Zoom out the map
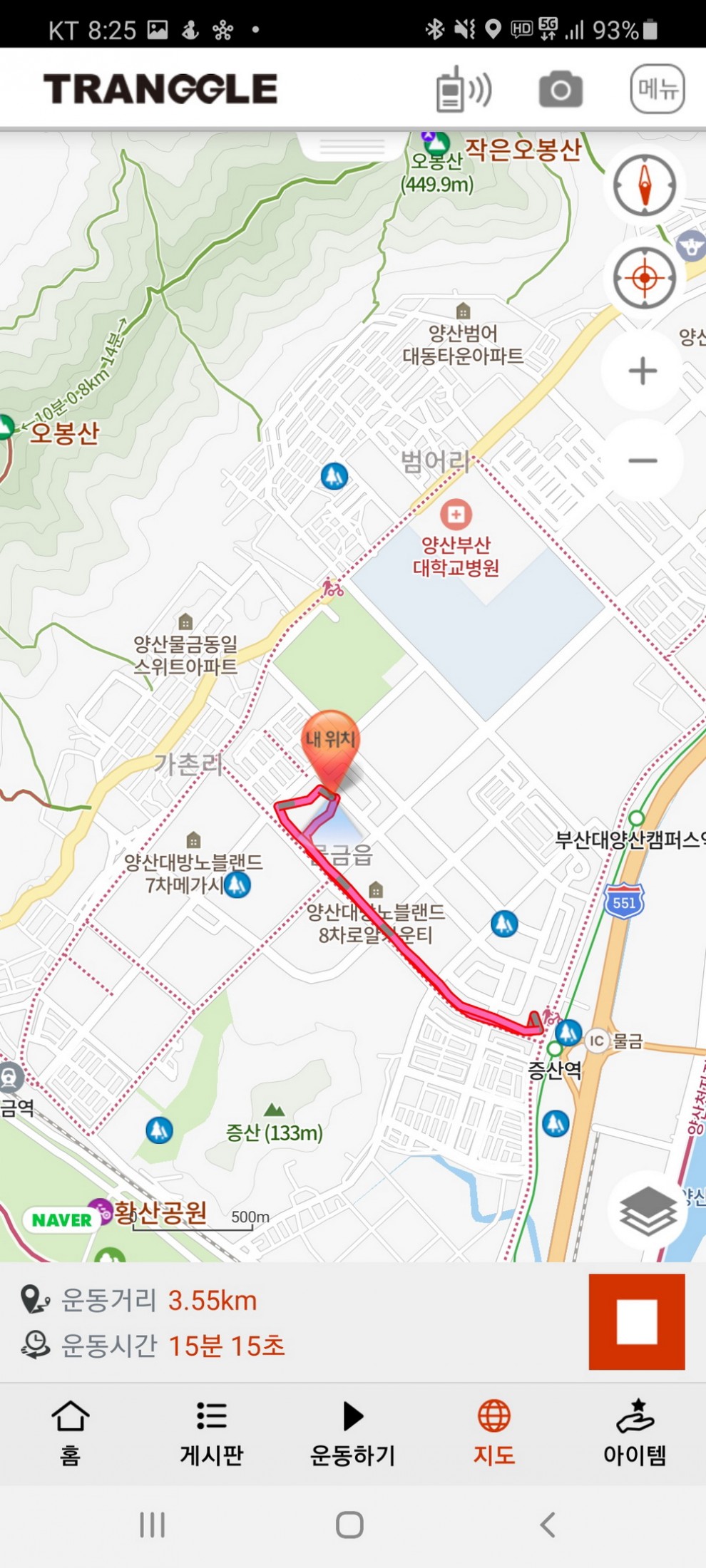This screenshot has height=1568, width=706. pos(643,460)
